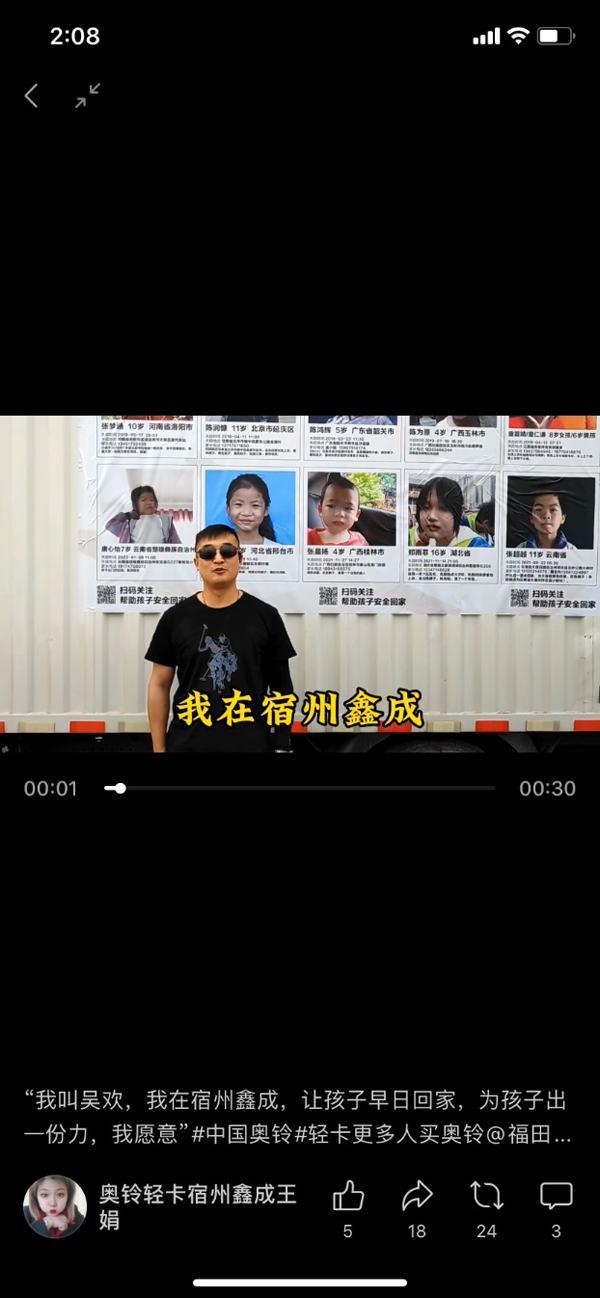The image size is (600, 1298).
Task: Share the video via the arrow icon
Action: pos(417,1196)
